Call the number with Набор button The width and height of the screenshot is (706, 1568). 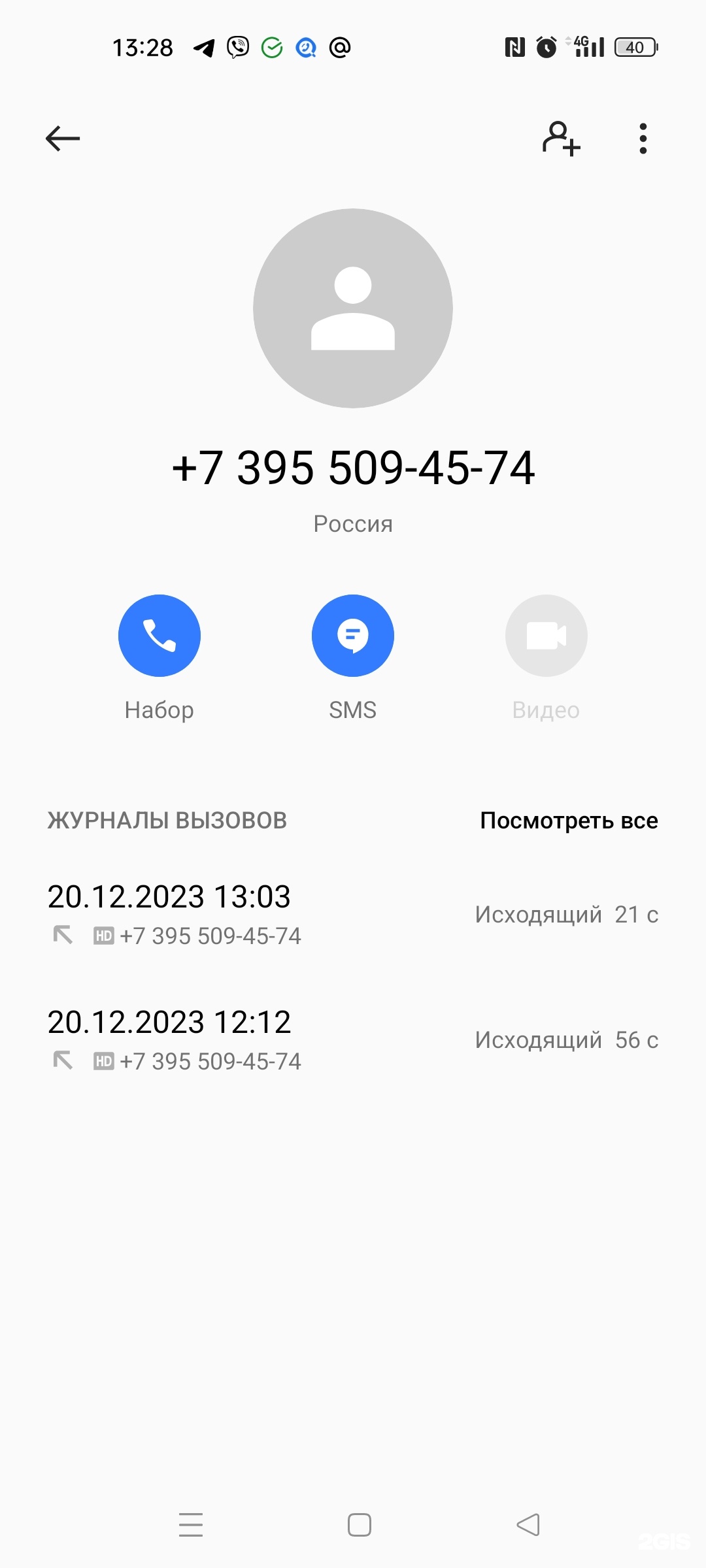pyautogui.click(x=159, y=636)
